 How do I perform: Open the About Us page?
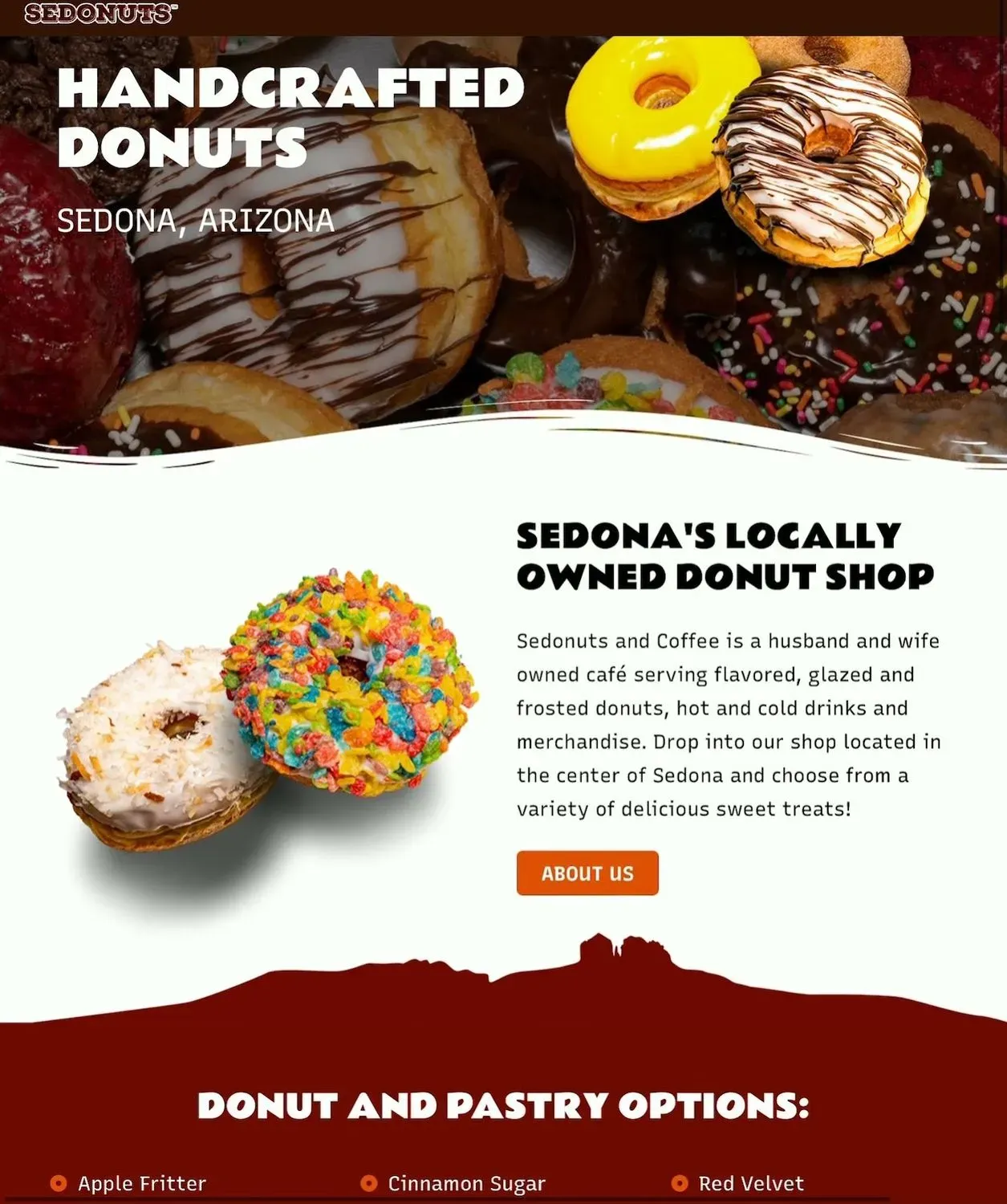pyautogui.click(x=587, y=873)
